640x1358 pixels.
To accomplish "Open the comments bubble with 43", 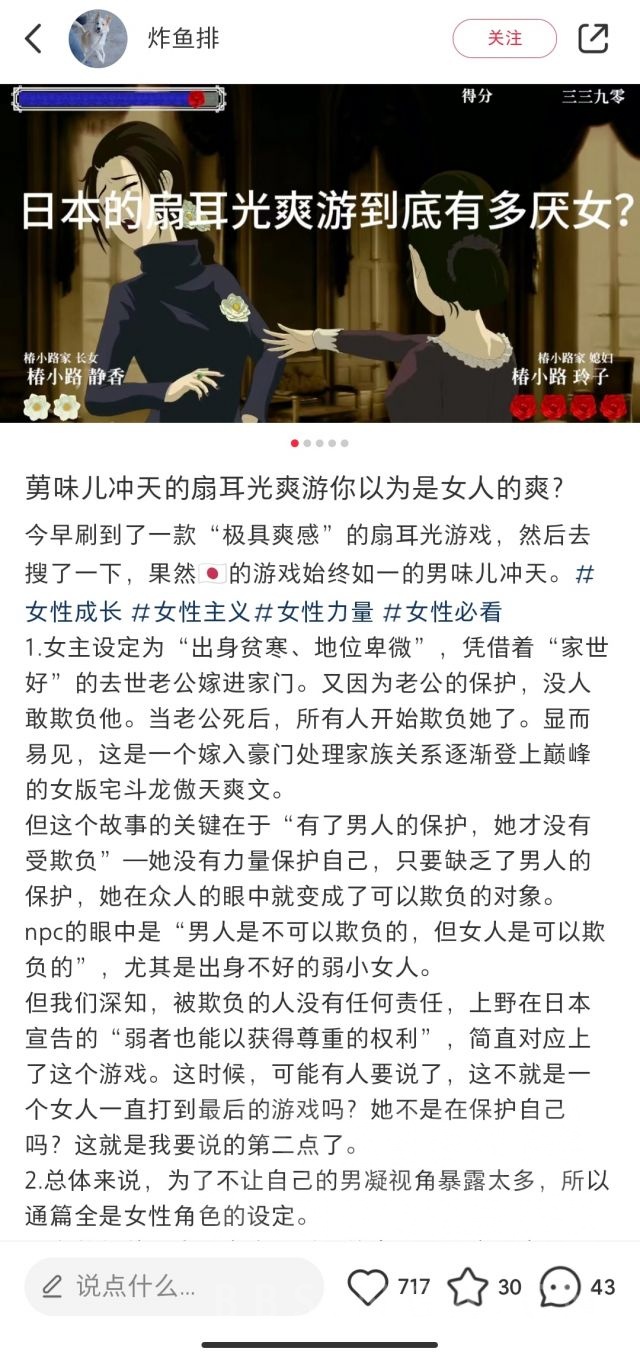I will (560, 1286).
